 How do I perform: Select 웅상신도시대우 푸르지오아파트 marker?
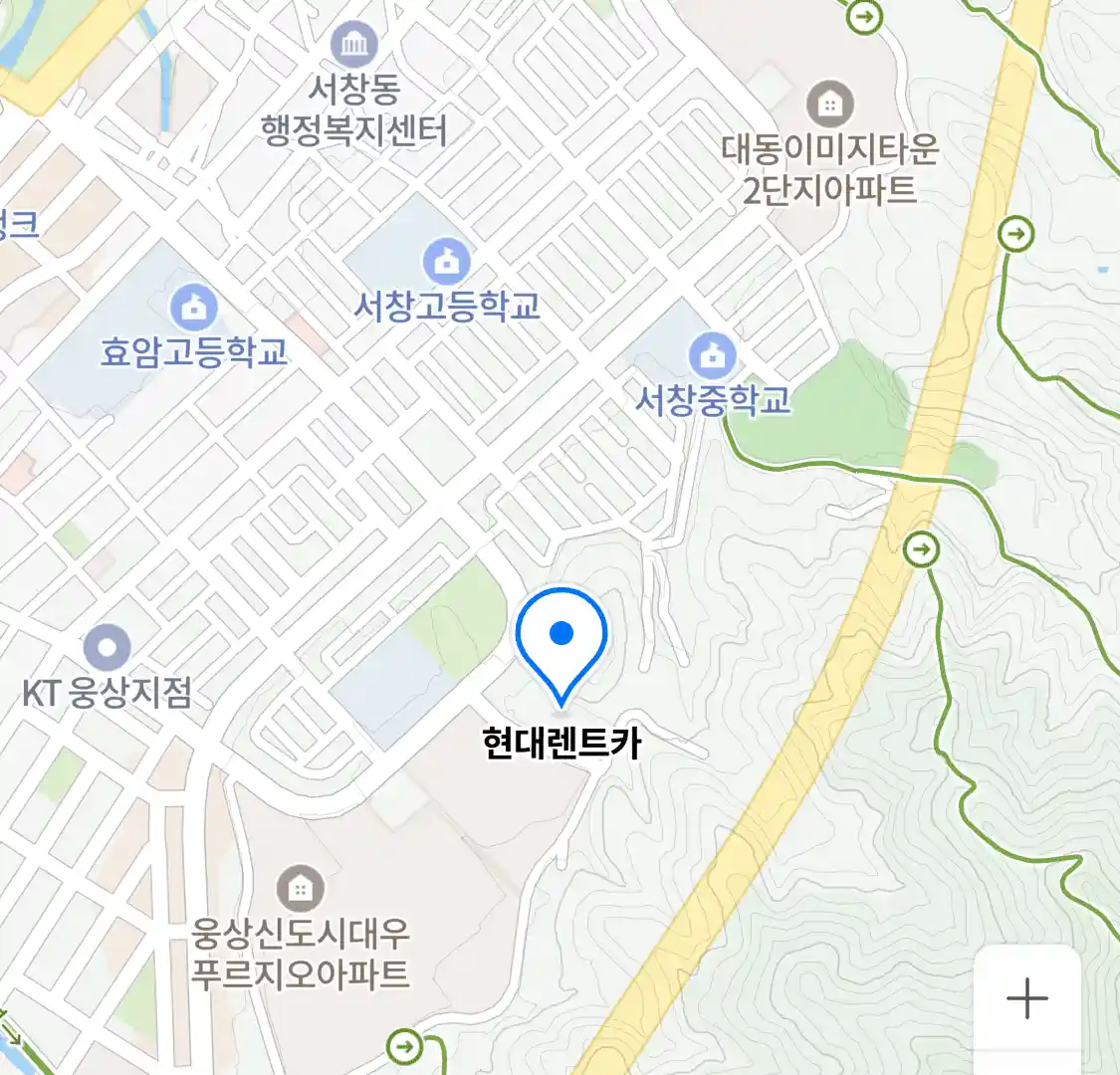pos(299,887)
